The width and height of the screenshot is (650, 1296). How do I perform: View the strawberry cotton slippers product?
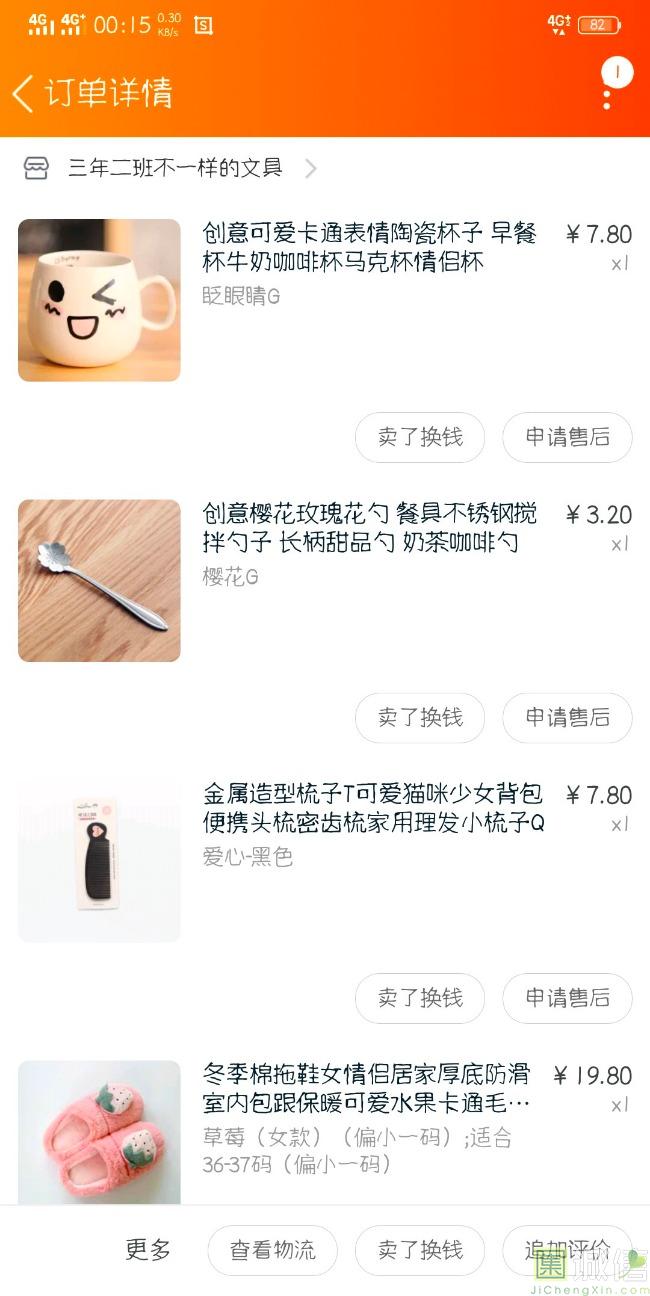(99, 1132)
